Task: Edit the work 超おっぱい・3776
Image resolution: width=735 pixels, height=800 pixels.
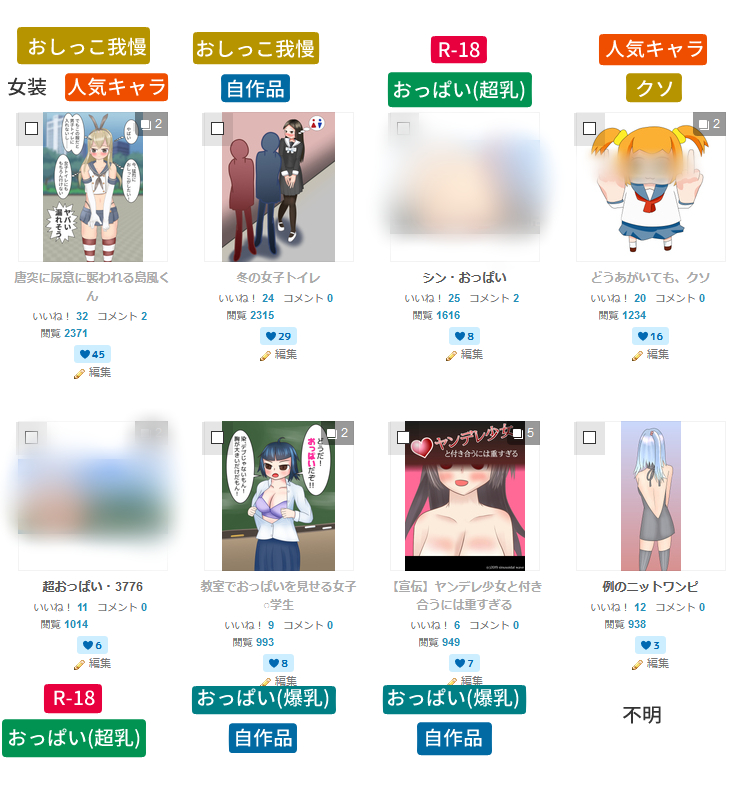Action: [x=99, y=663]
